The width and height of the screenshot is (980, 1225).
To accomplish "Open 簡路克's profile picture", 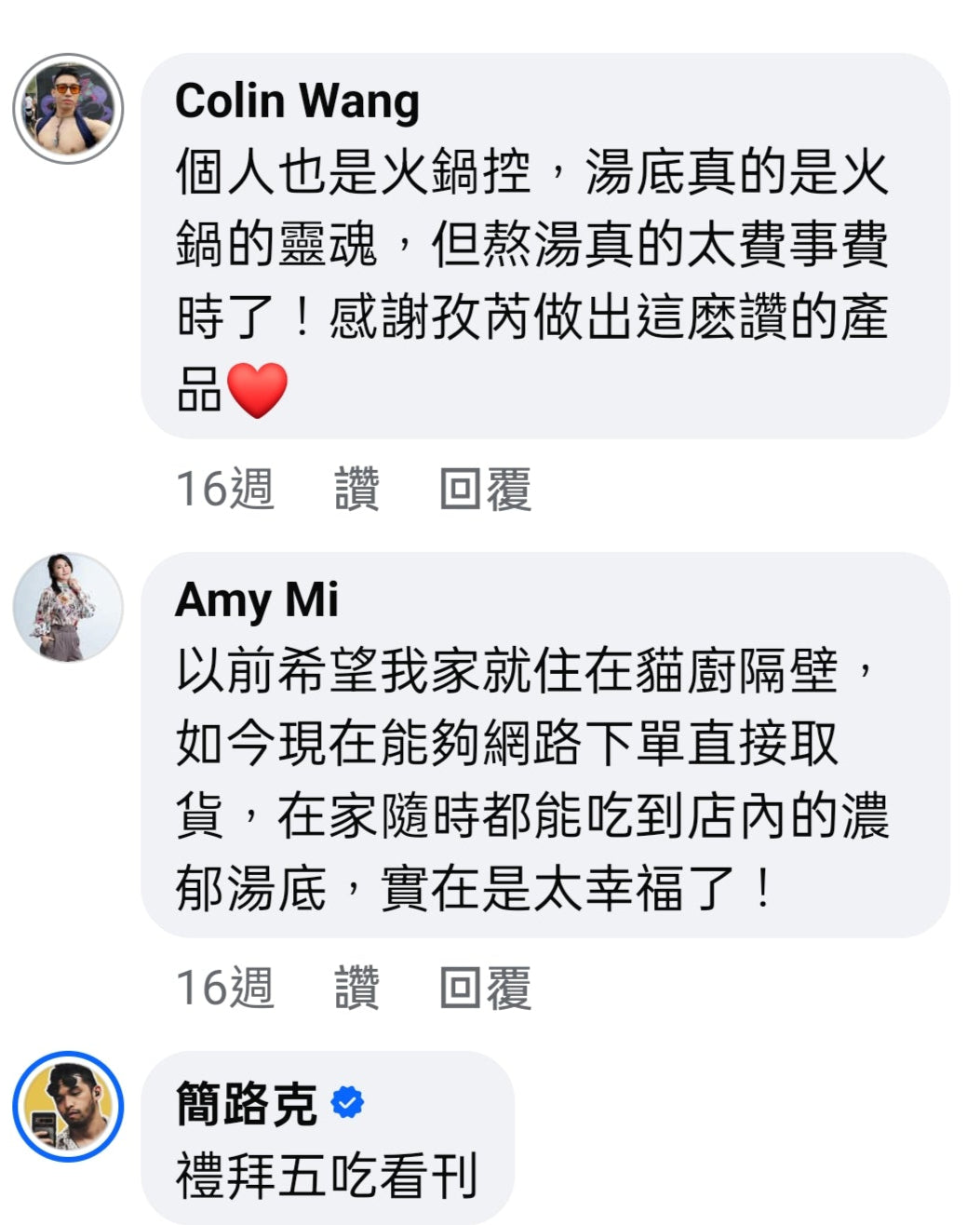I will point(68,1106).
